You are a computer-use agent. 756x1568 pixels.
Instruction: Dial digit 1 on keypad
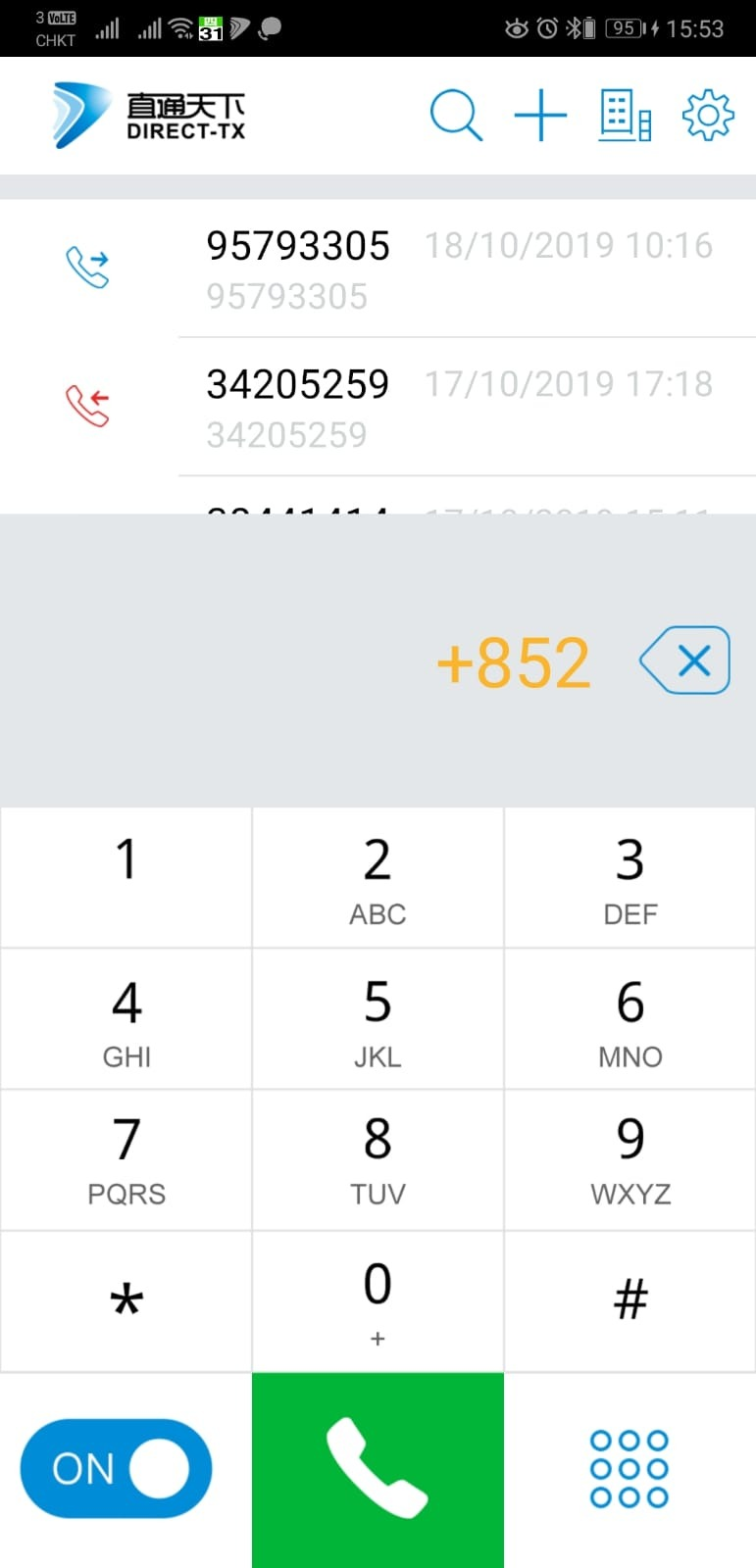[x=126, y=877]
